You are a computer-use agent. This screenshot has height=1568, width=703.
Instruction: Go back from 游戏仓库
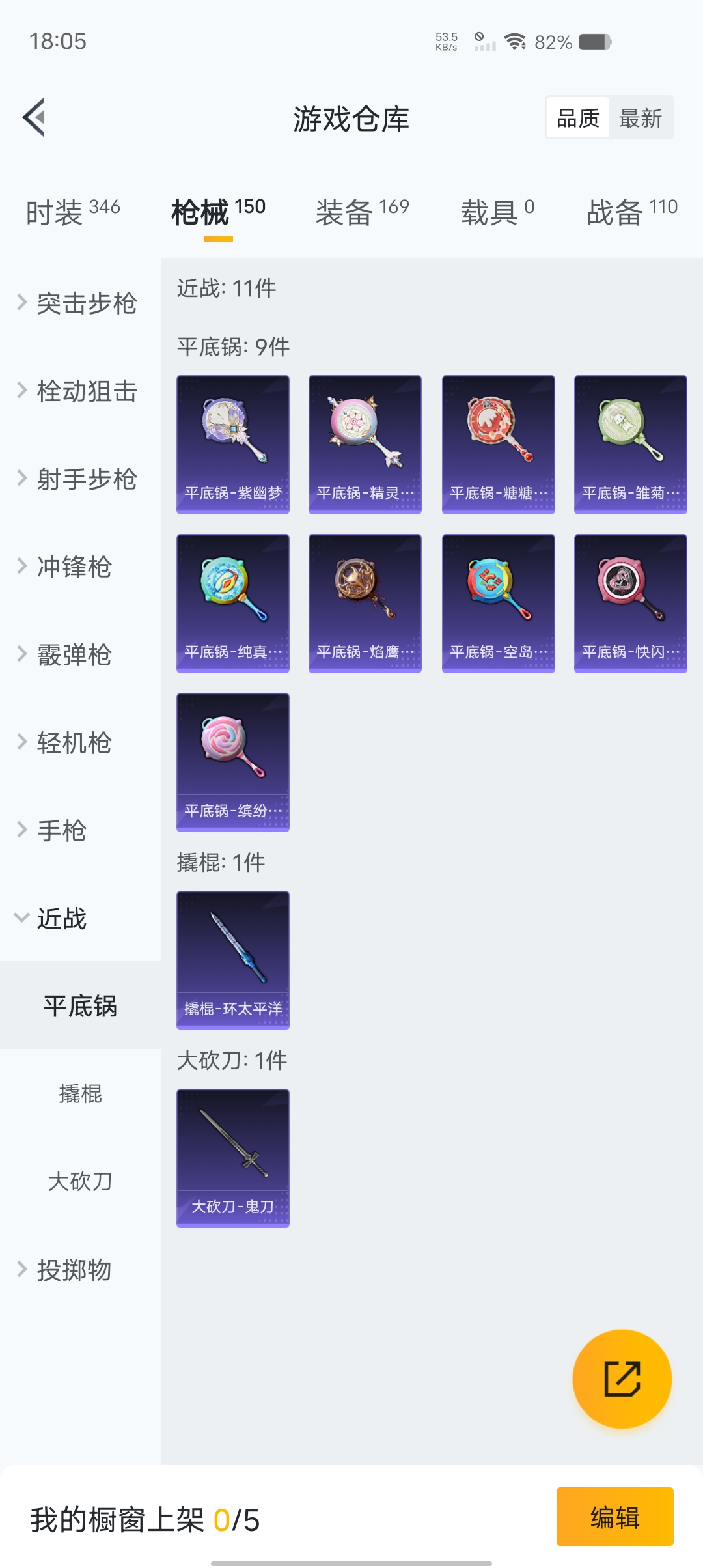(x=34, y=118)
